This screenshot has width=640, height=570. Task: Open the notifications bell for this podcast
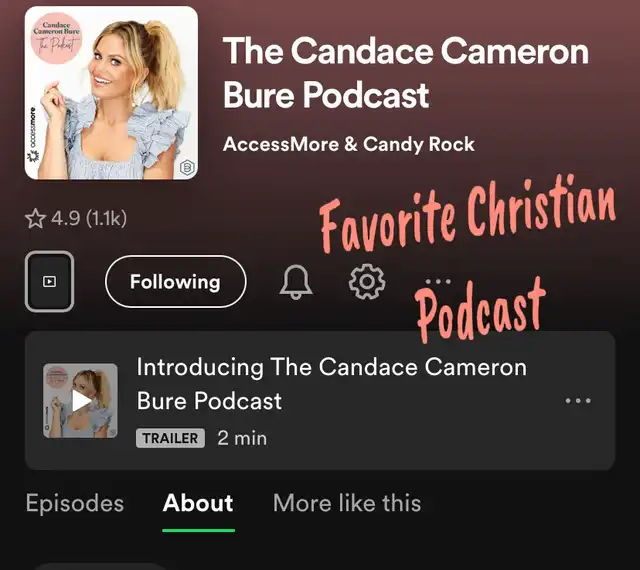[x=295, y=282]
